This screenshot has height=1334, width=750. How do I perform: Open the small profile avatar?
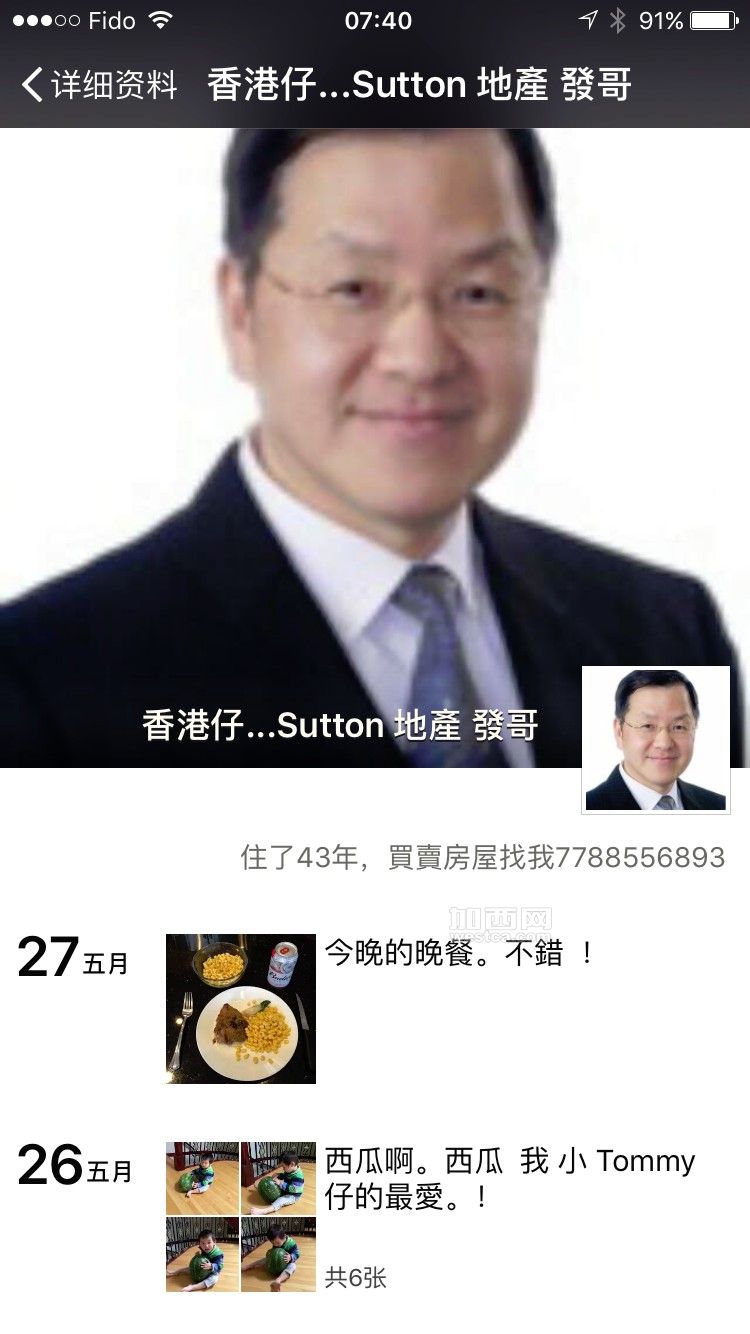pos(656,740)
